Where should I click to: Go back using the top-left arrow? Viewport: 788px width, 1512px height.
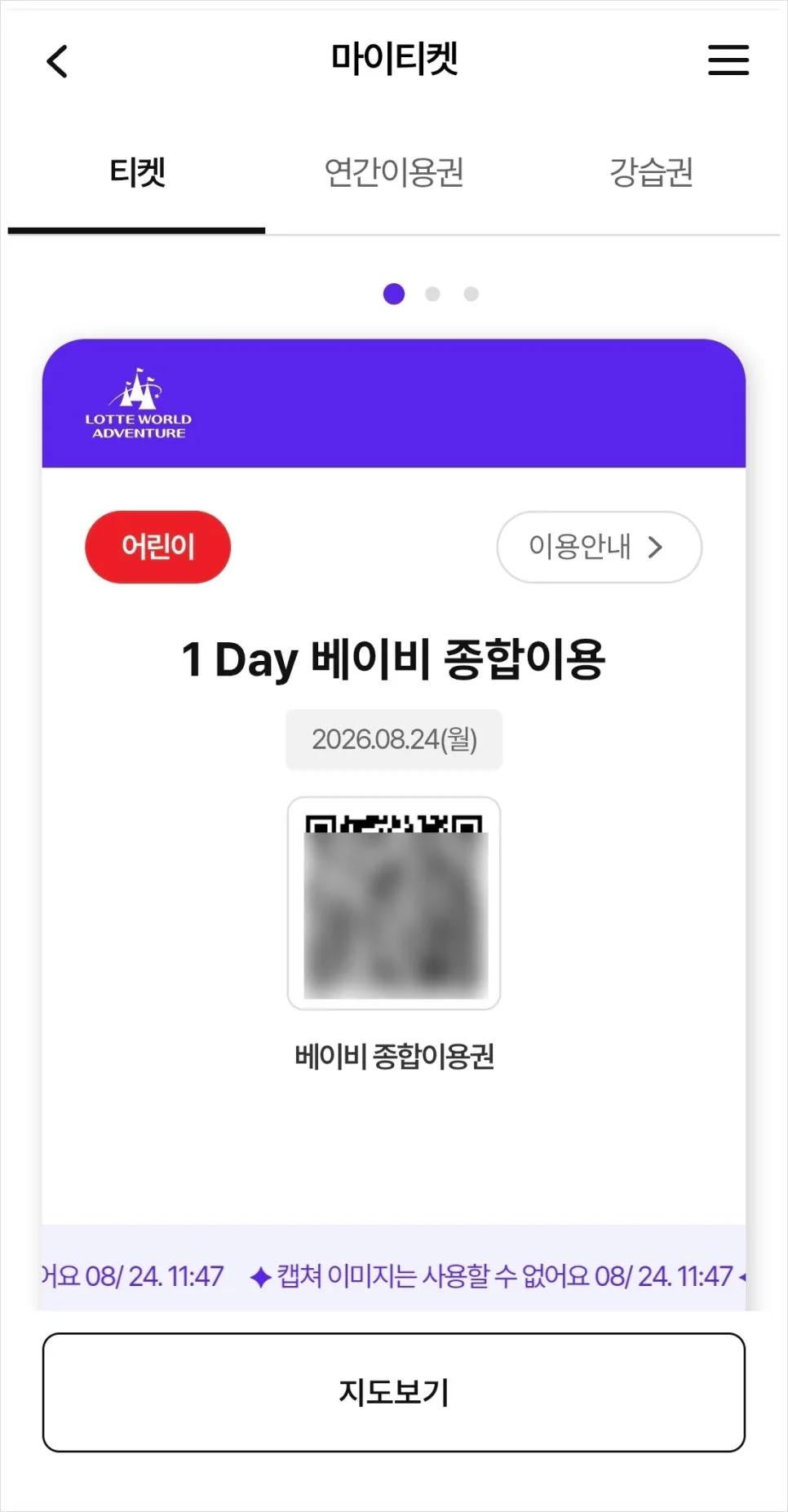57,61
